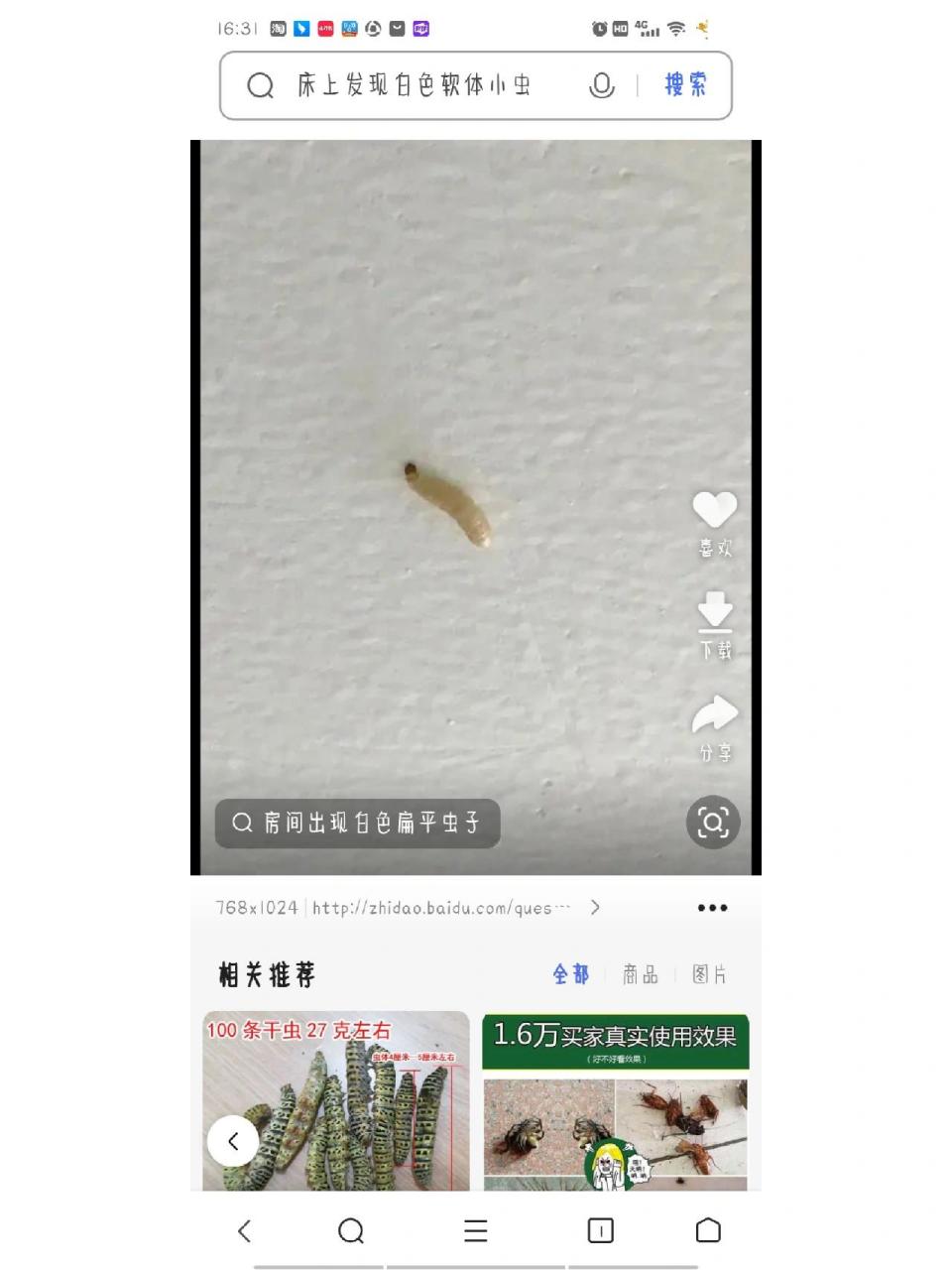Select the 商品 category tab
Screen dimensions: 952x1270
642,975
